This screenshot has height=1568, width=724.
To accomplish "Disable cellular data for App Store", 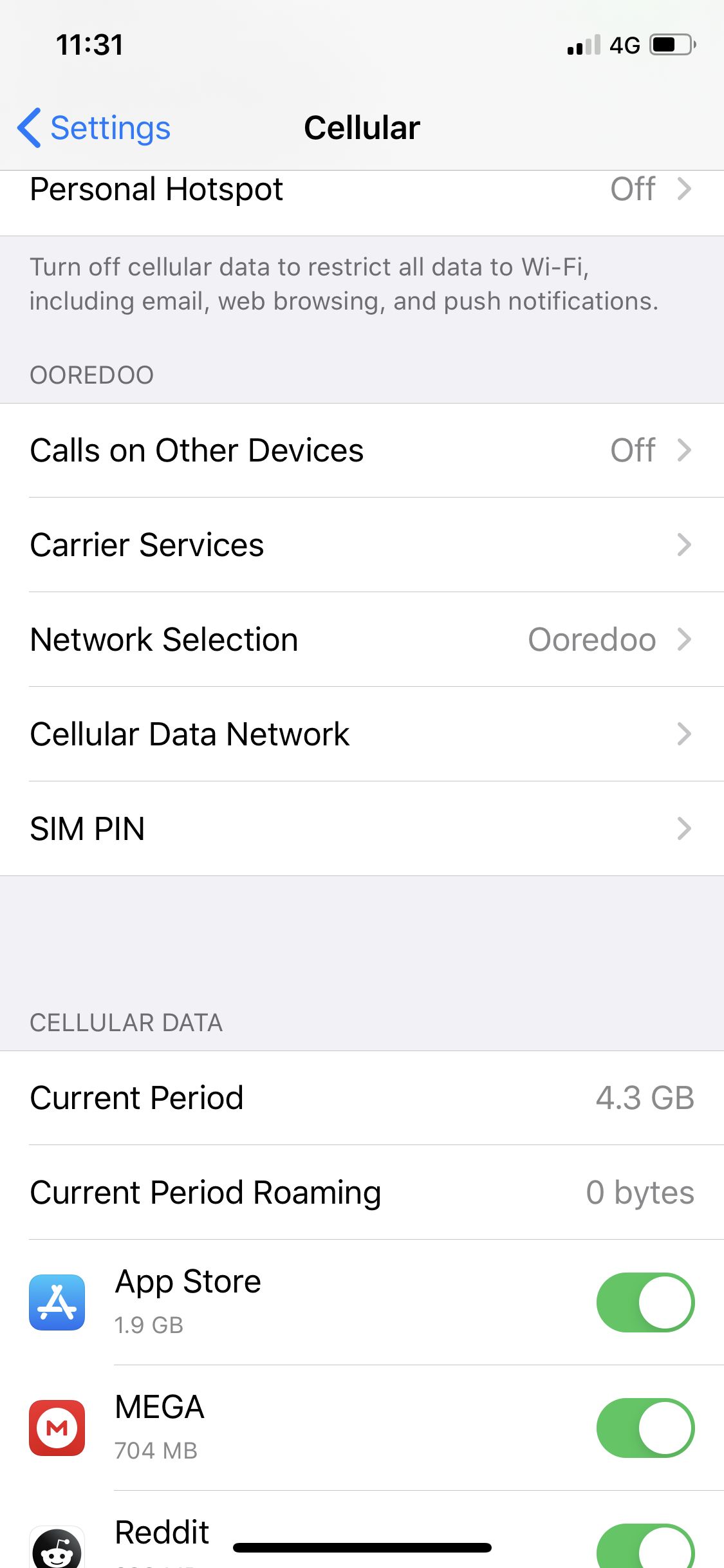I will pos(645,1302).
